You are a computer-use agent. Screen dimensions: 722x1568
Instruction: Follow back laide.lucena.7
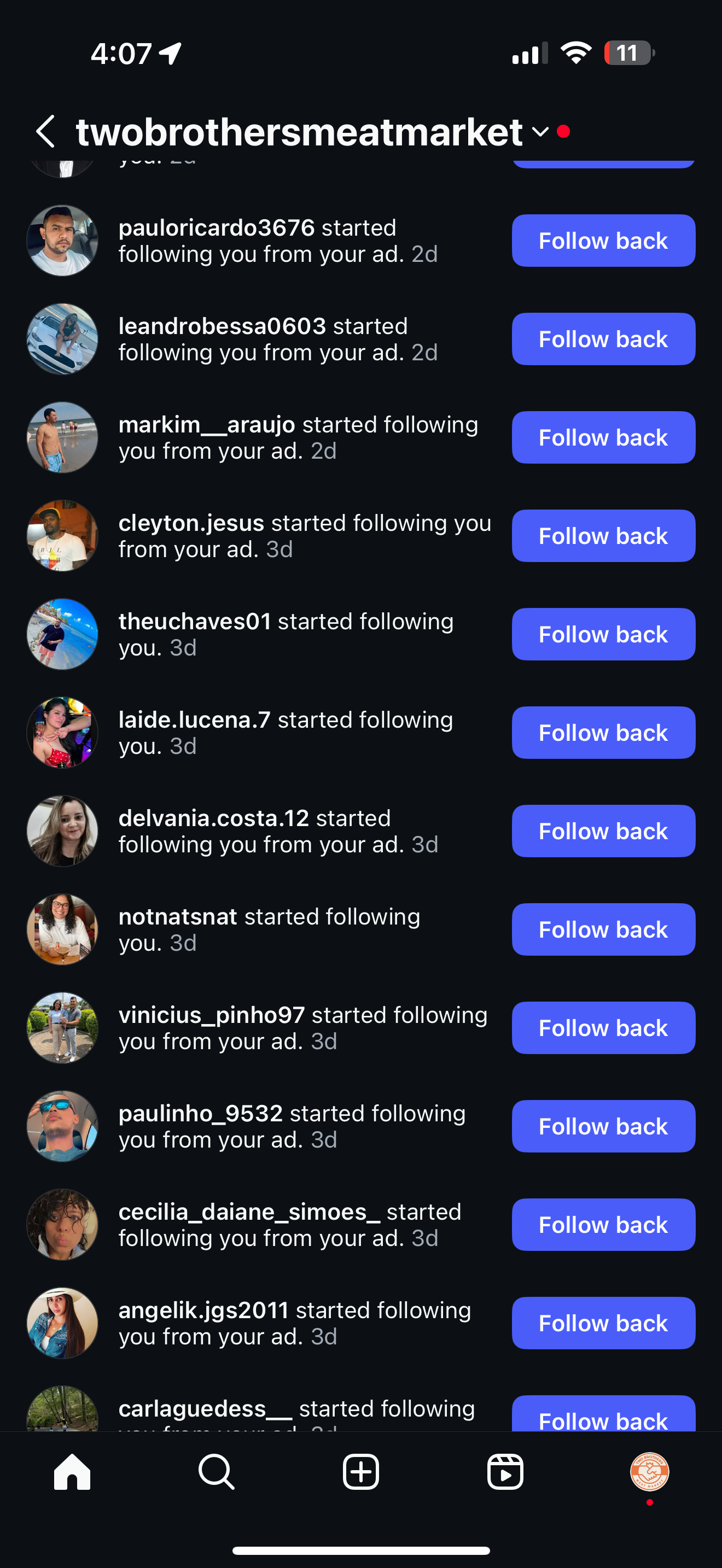tap(603, 733)
